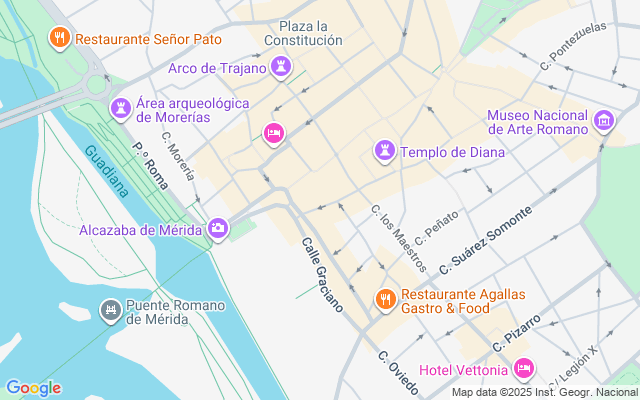Screen dimensions: 640x400
Task: Open the Templo de Diana pin
Action: point(384,151)
